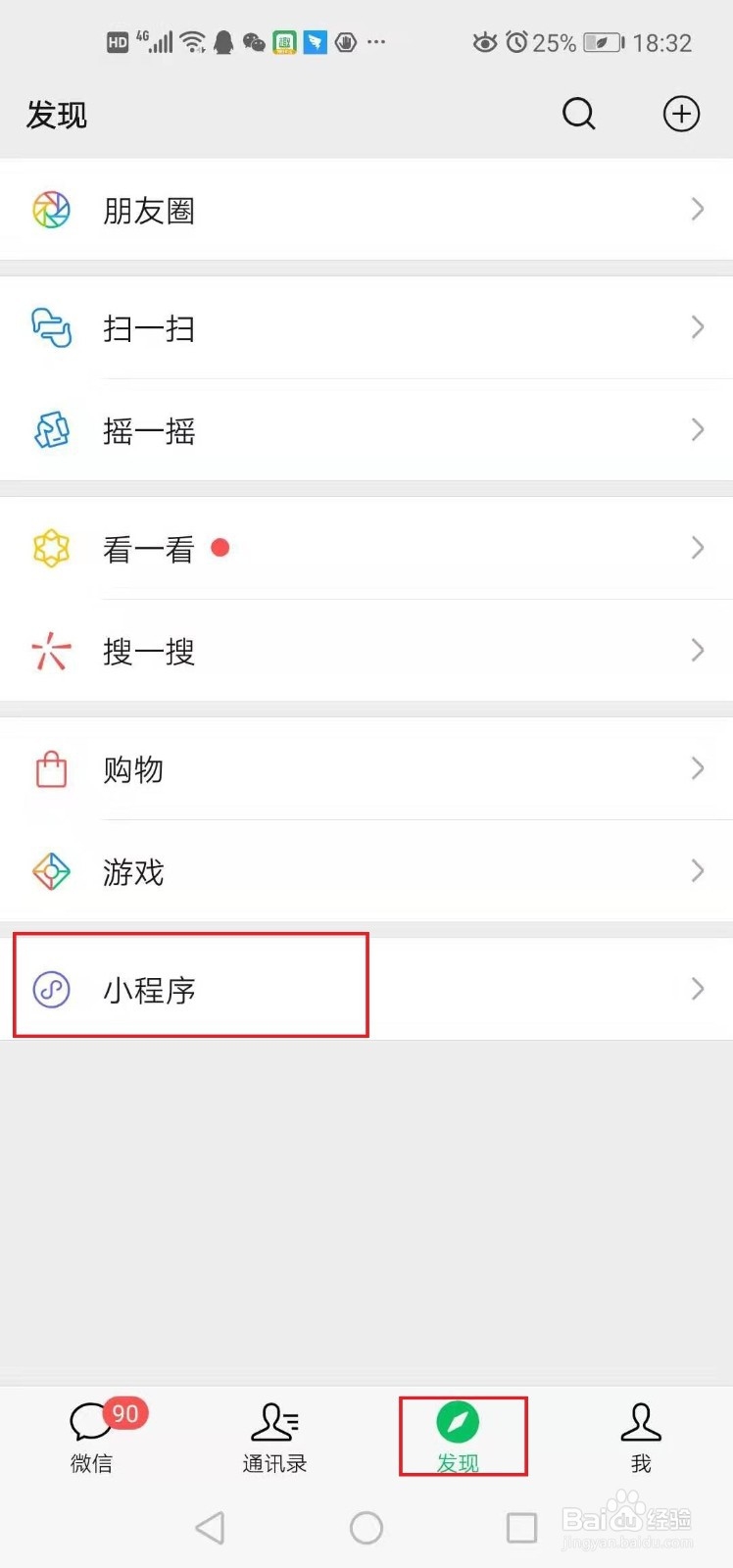Open the 我 (Me) profile tab
This screenshot has width=733, height=1568.
coord(641,1437)
